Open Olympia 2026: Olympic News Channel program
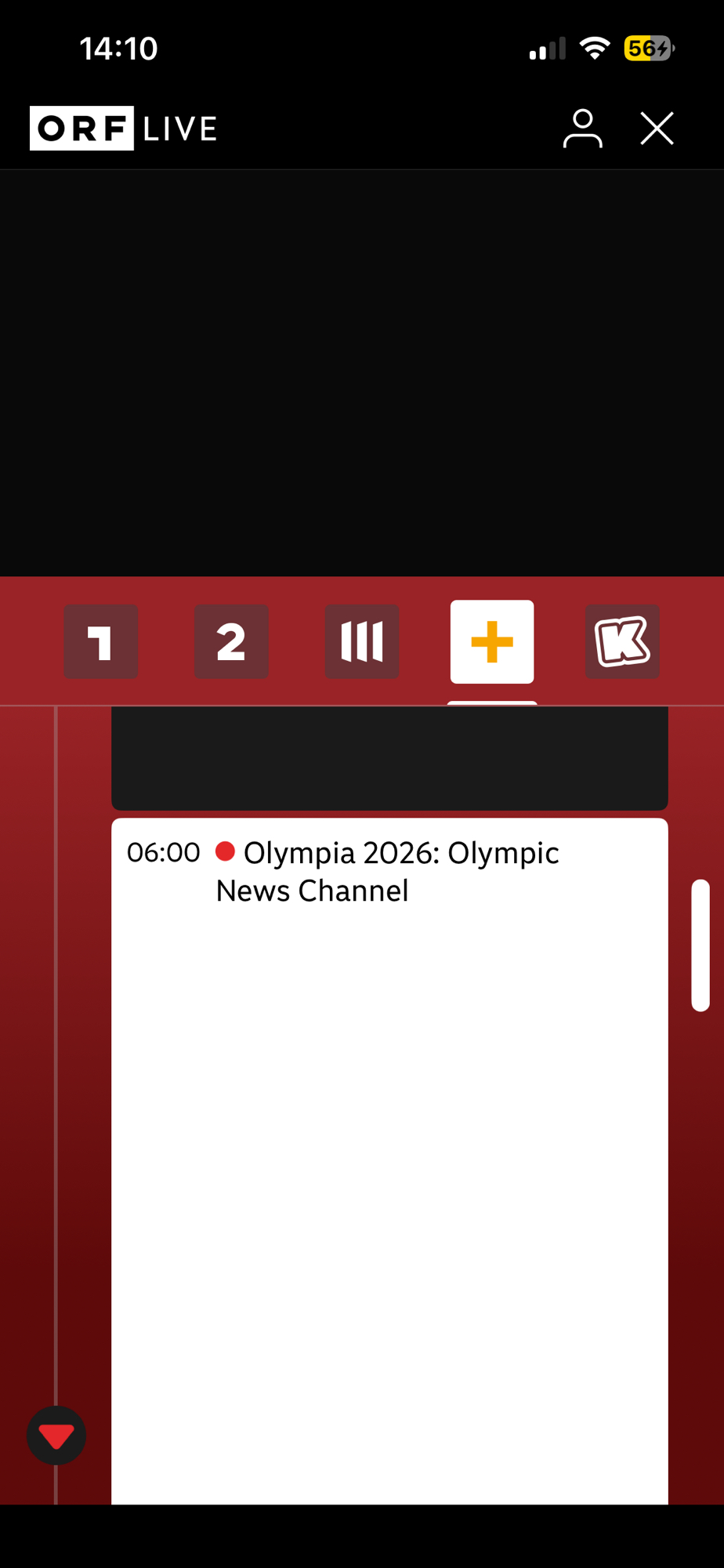The image size is (724, 1568). click(x=389, y=872)
